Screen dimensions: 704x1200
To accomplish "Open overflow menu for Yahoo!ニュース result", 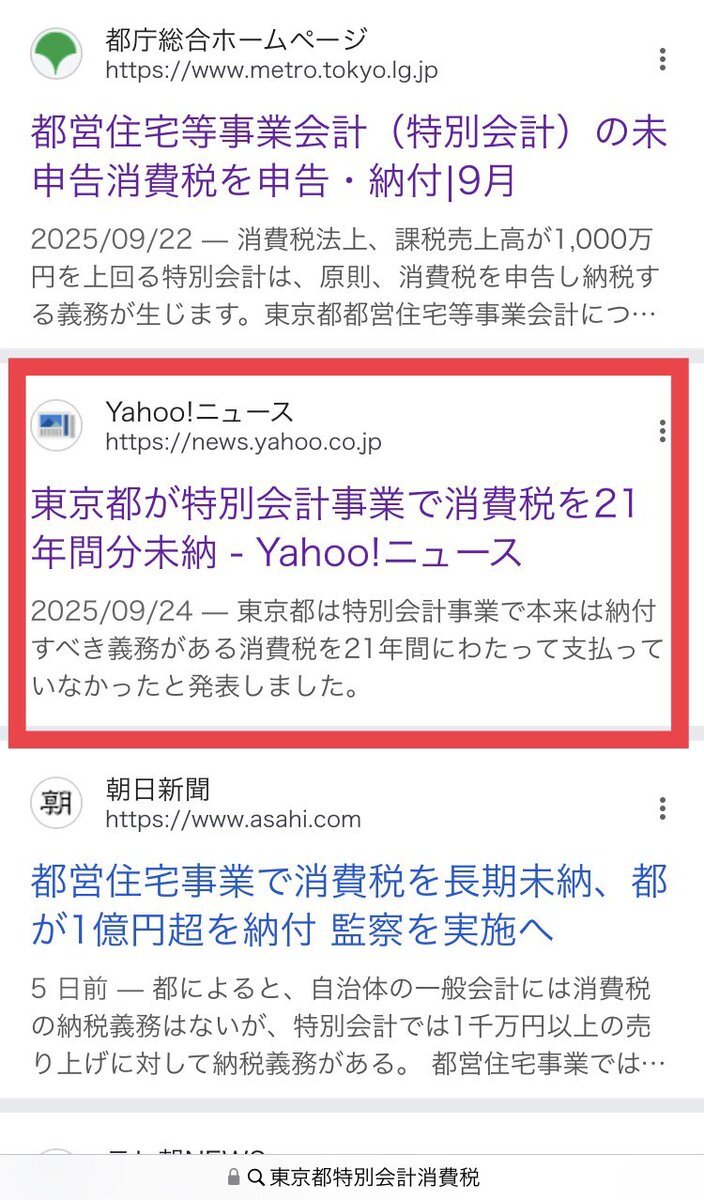I will tap(662, 431).
